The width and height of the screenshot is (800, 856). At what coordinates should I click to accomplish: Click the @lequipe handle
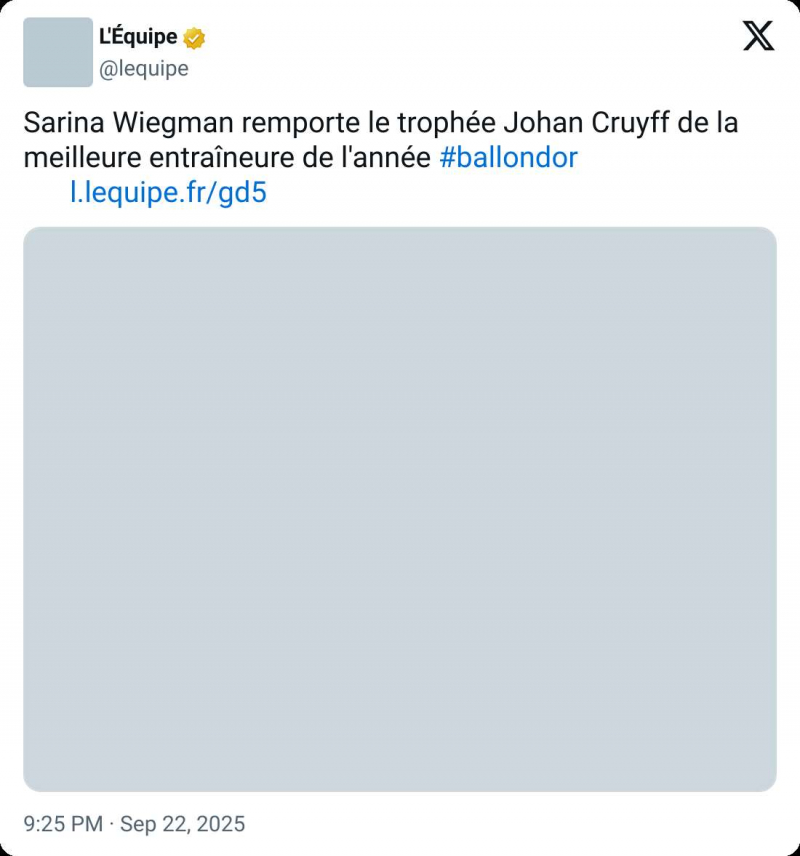143,69
